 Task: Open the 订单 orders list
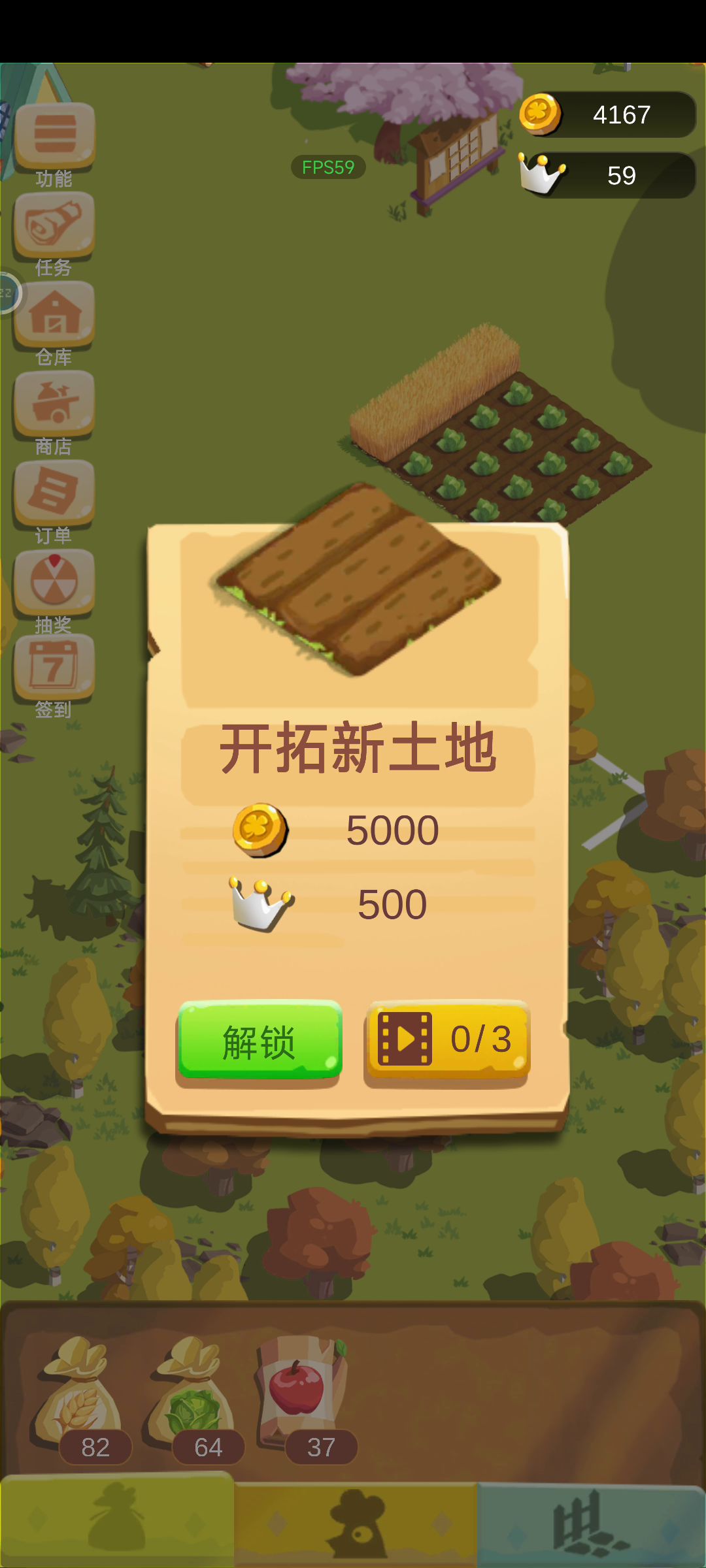(x=54, y=494)
